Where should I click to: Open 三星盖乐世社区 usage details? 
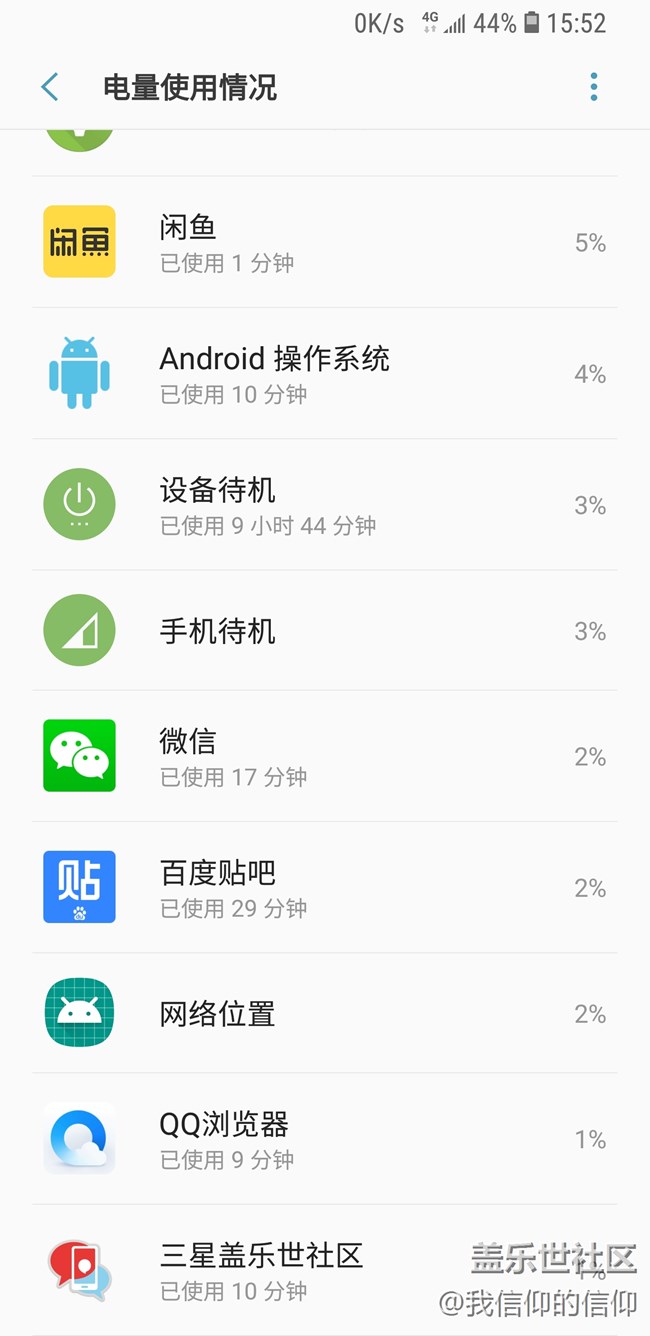324,1270
